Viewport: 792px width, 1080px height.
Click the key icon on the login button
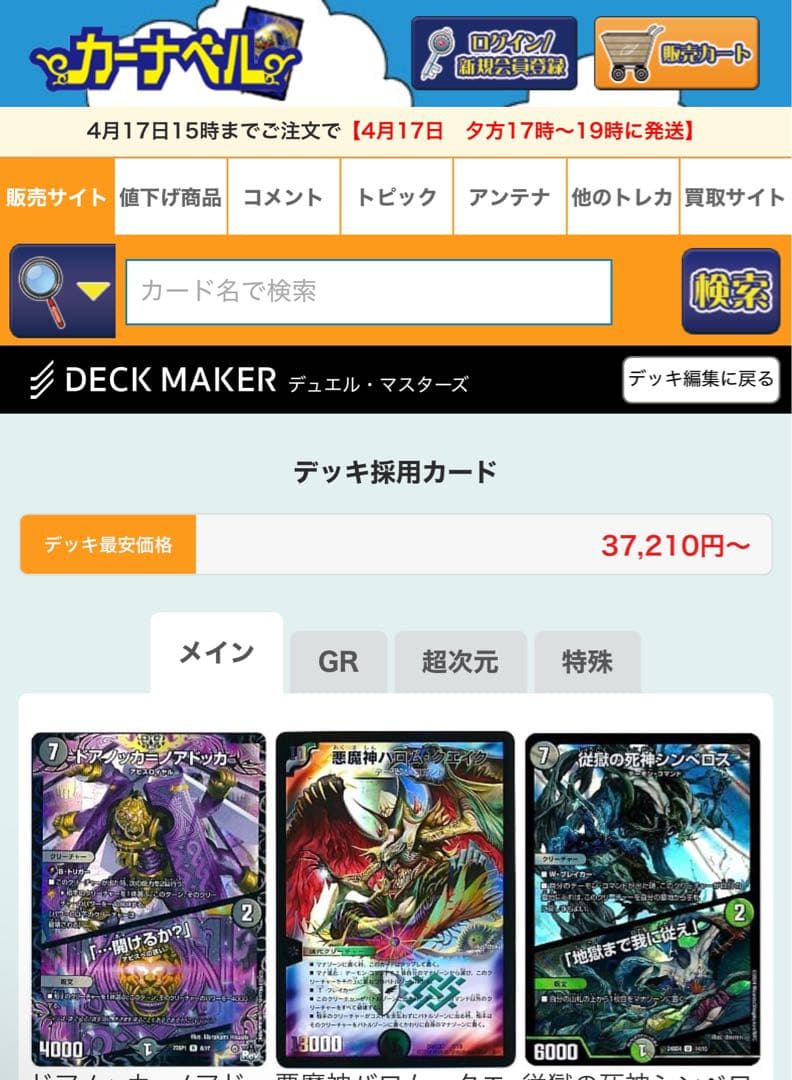tap(440, 53)
